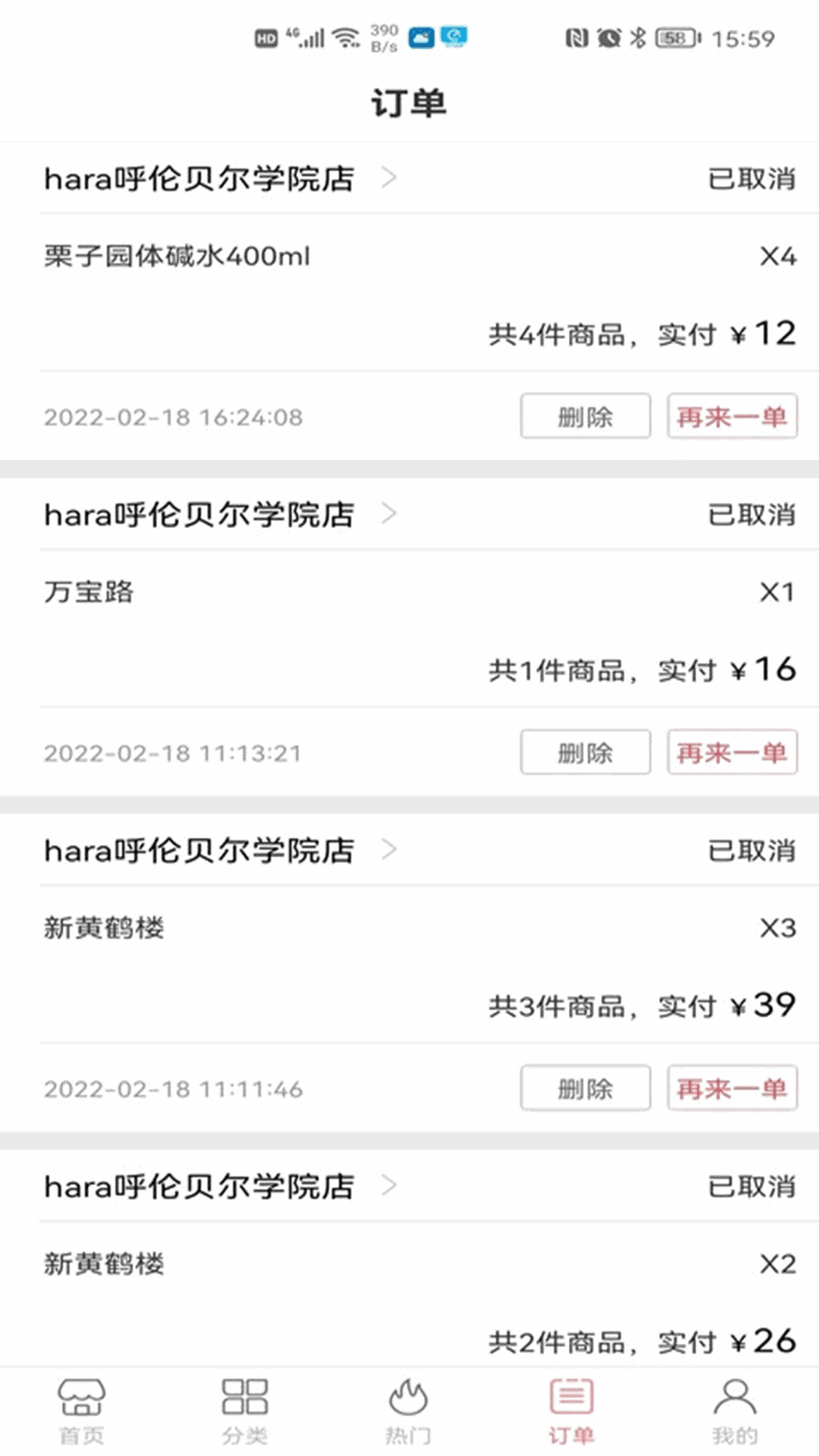The image size is (819, 1456).
Task: Reorder the 栗子园体碱水400ml order with 再来一单
Action: (732, 416)
